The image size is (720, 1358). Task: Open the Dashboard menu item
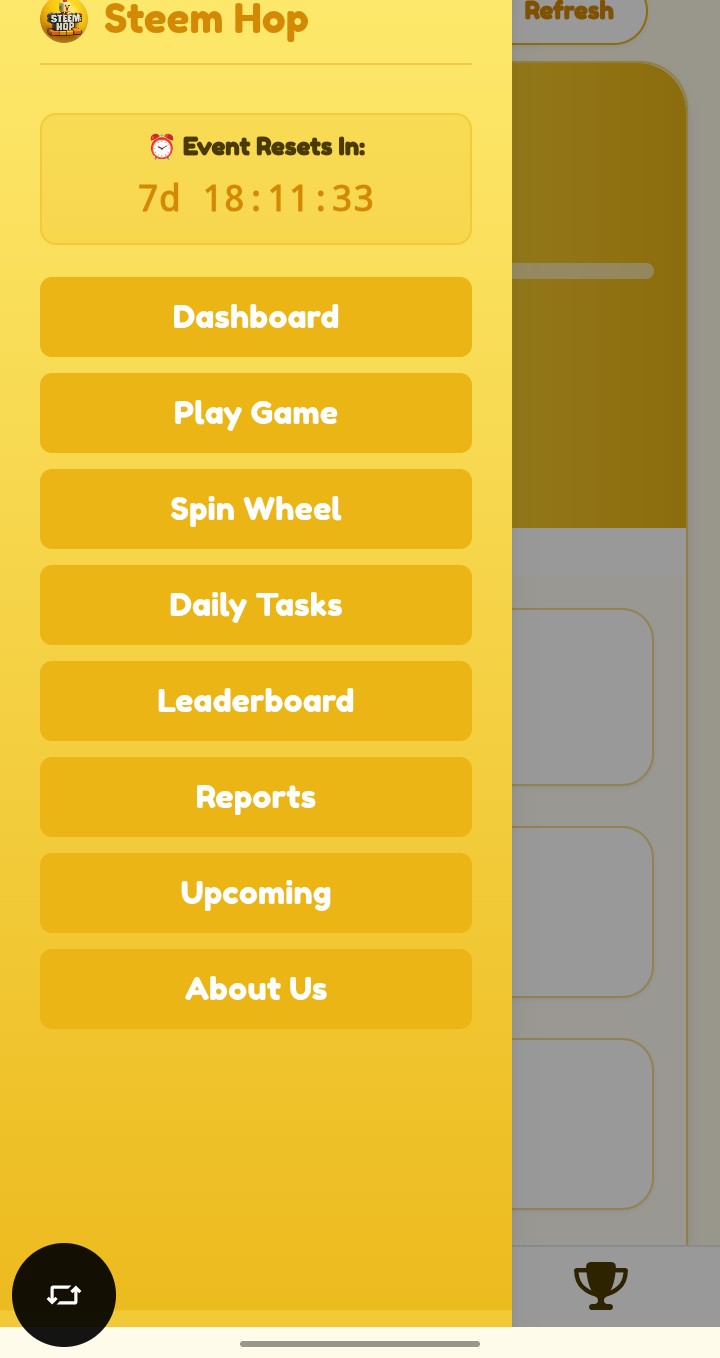tap(256, 317)
